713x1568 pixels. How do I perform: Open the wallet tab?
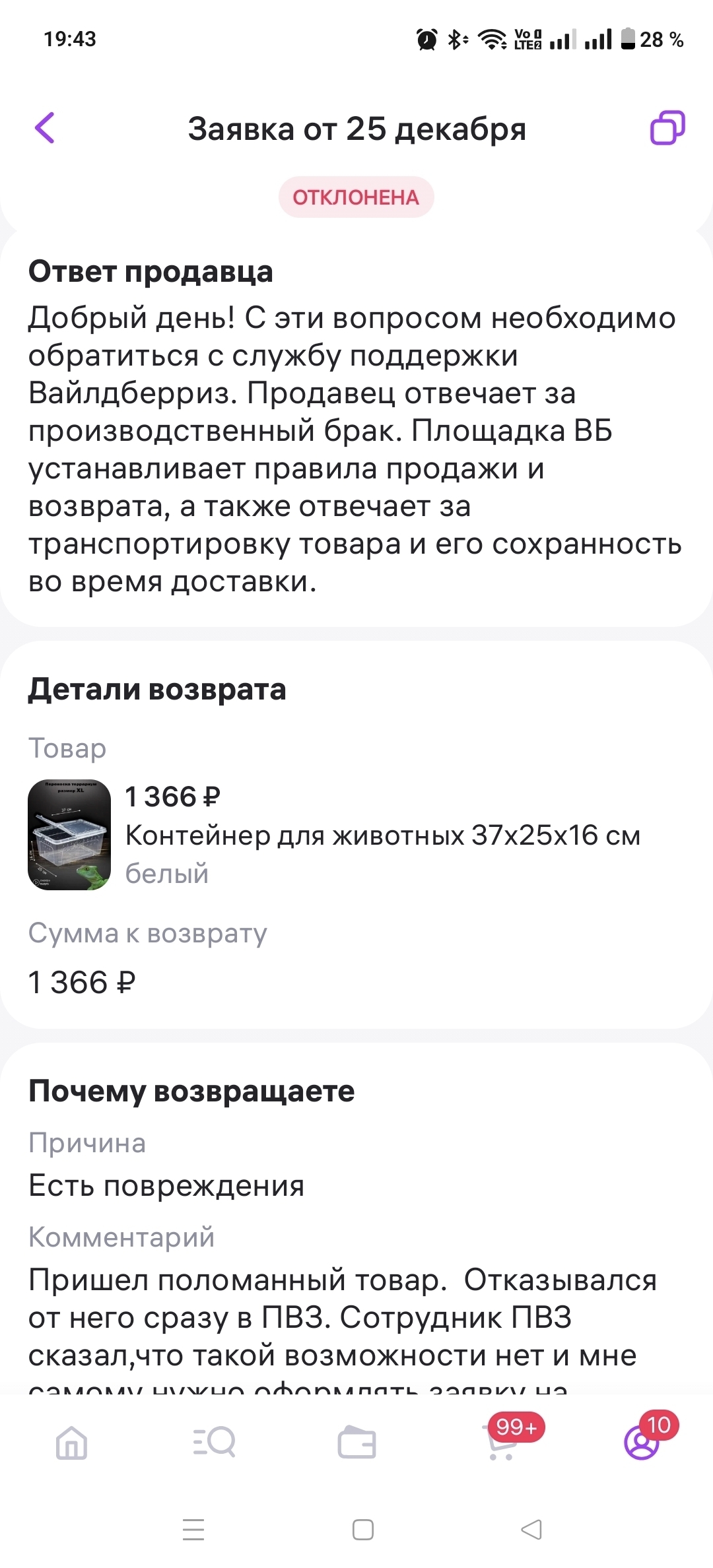(x=356, y=1443)
